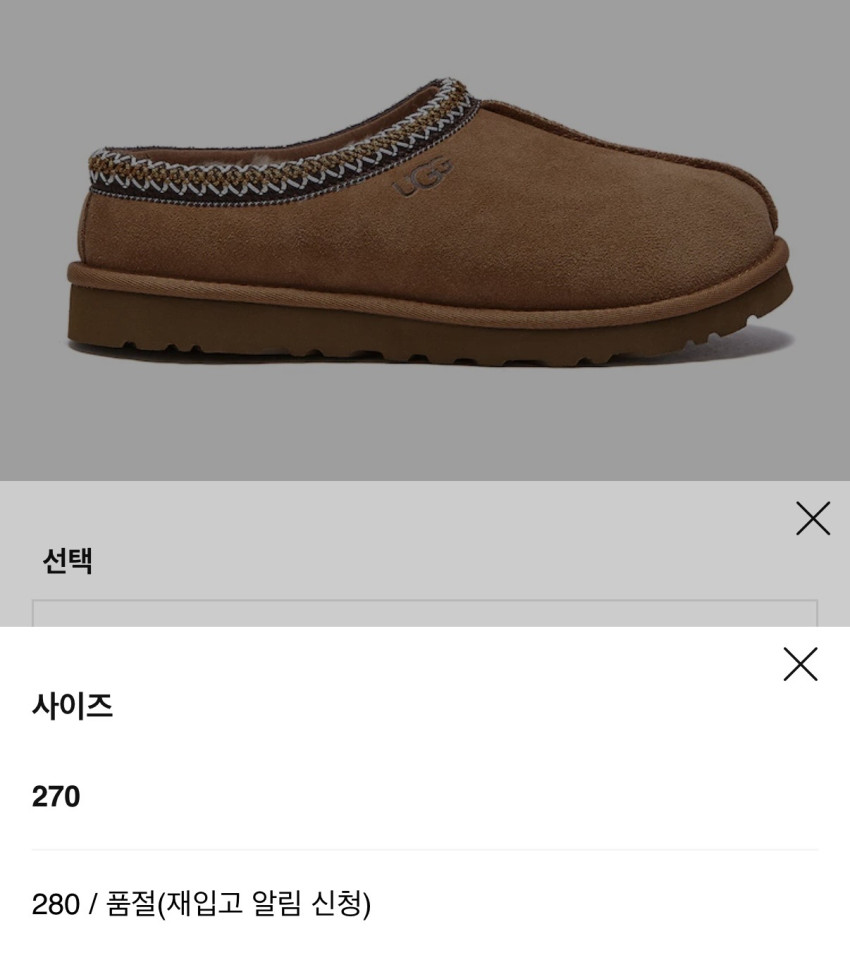Viewport: 850px width, 955px height.
Task: Open the option dropdown under 선택
Action: tap(424, 613)
